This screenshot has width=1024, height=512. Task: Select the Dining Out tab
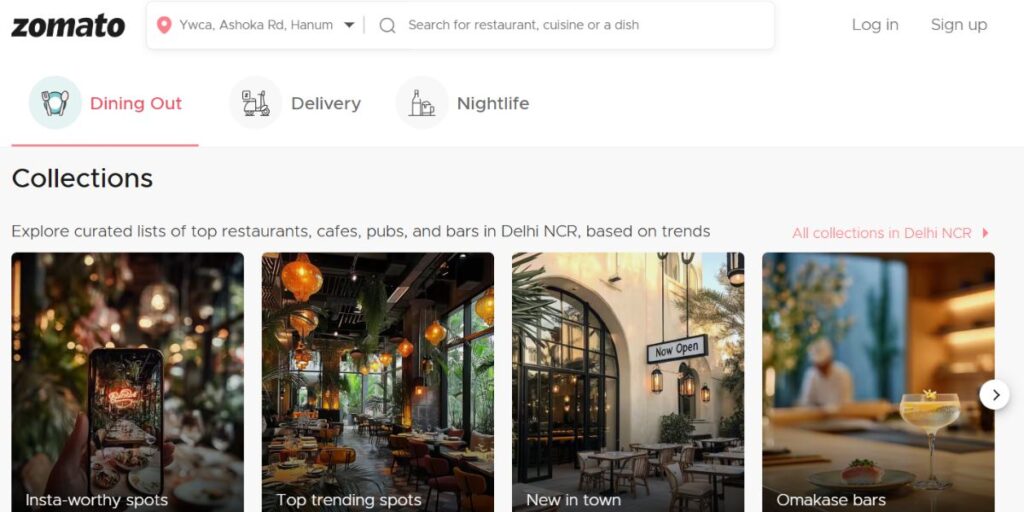pos(106,103)
